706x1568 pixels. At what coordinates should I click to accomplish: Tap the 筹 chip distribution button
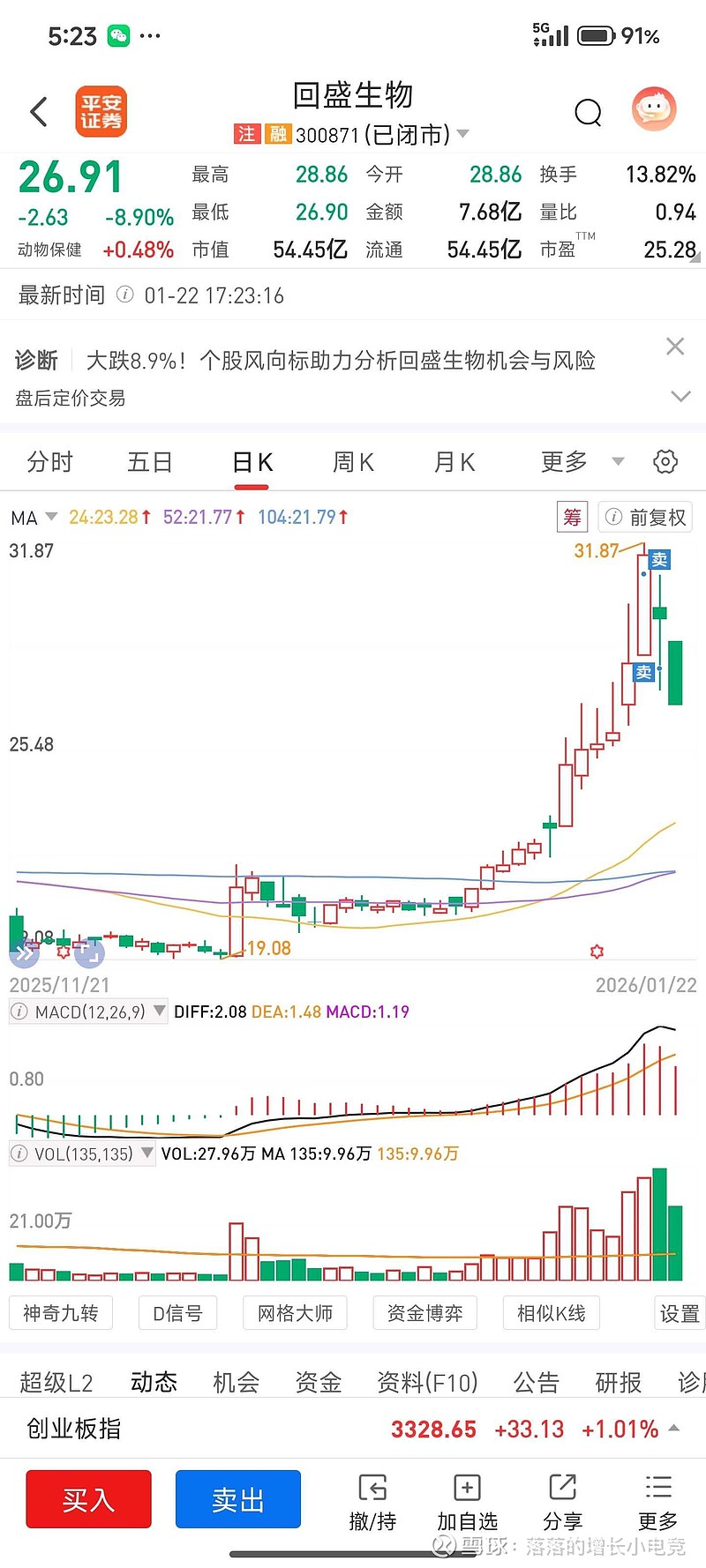572,518
